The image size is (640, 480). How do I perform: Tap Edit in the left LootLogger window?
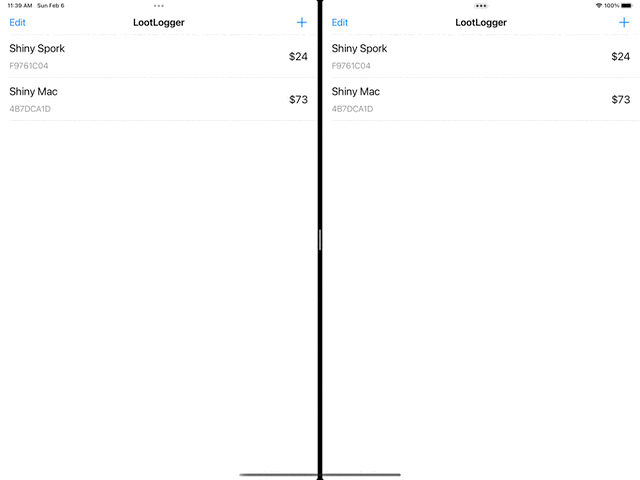[x=18, y=22]
